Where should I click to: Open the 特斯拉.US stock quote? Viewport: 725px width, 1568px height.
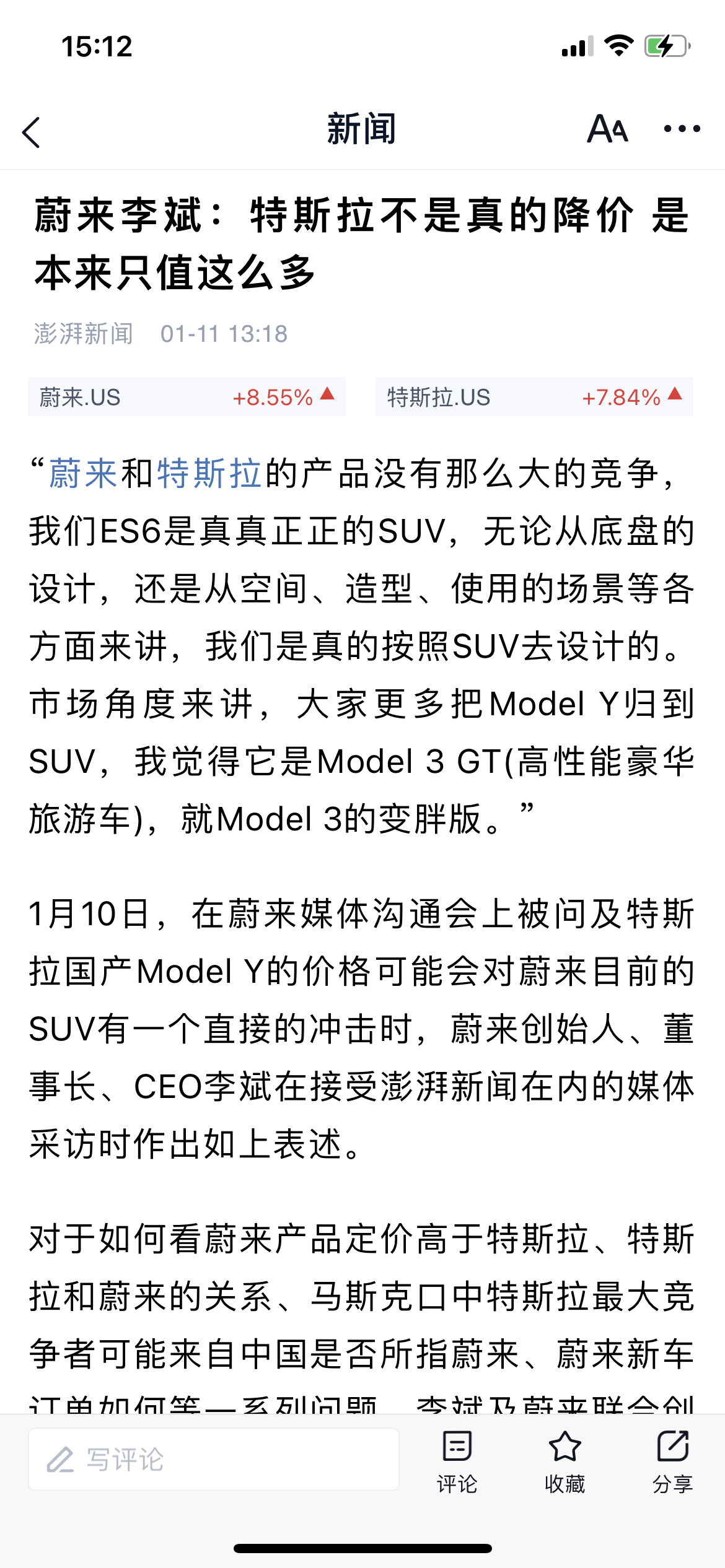pos(534,396)
